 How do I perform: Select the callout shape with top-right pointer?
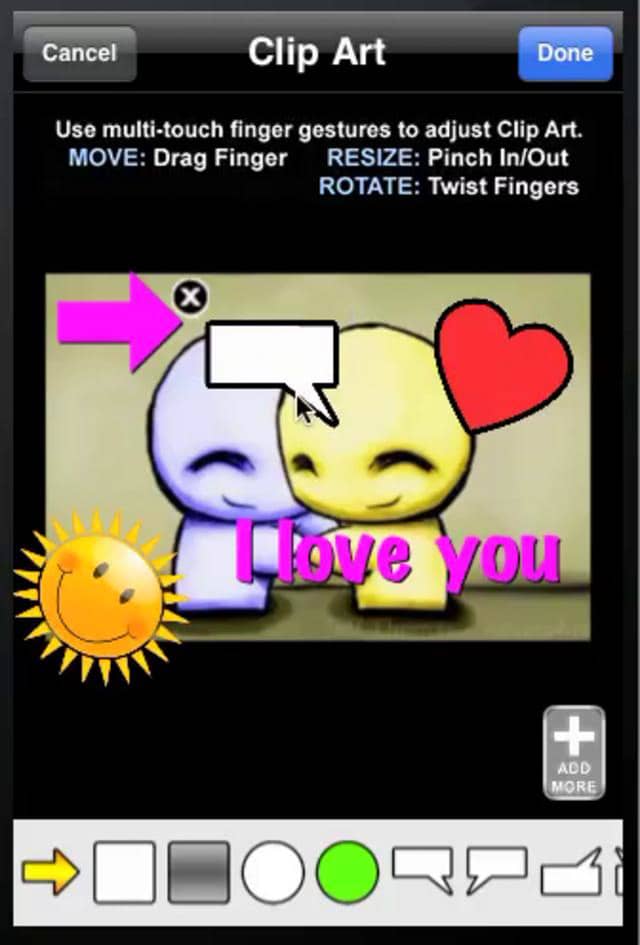point(571,873)
